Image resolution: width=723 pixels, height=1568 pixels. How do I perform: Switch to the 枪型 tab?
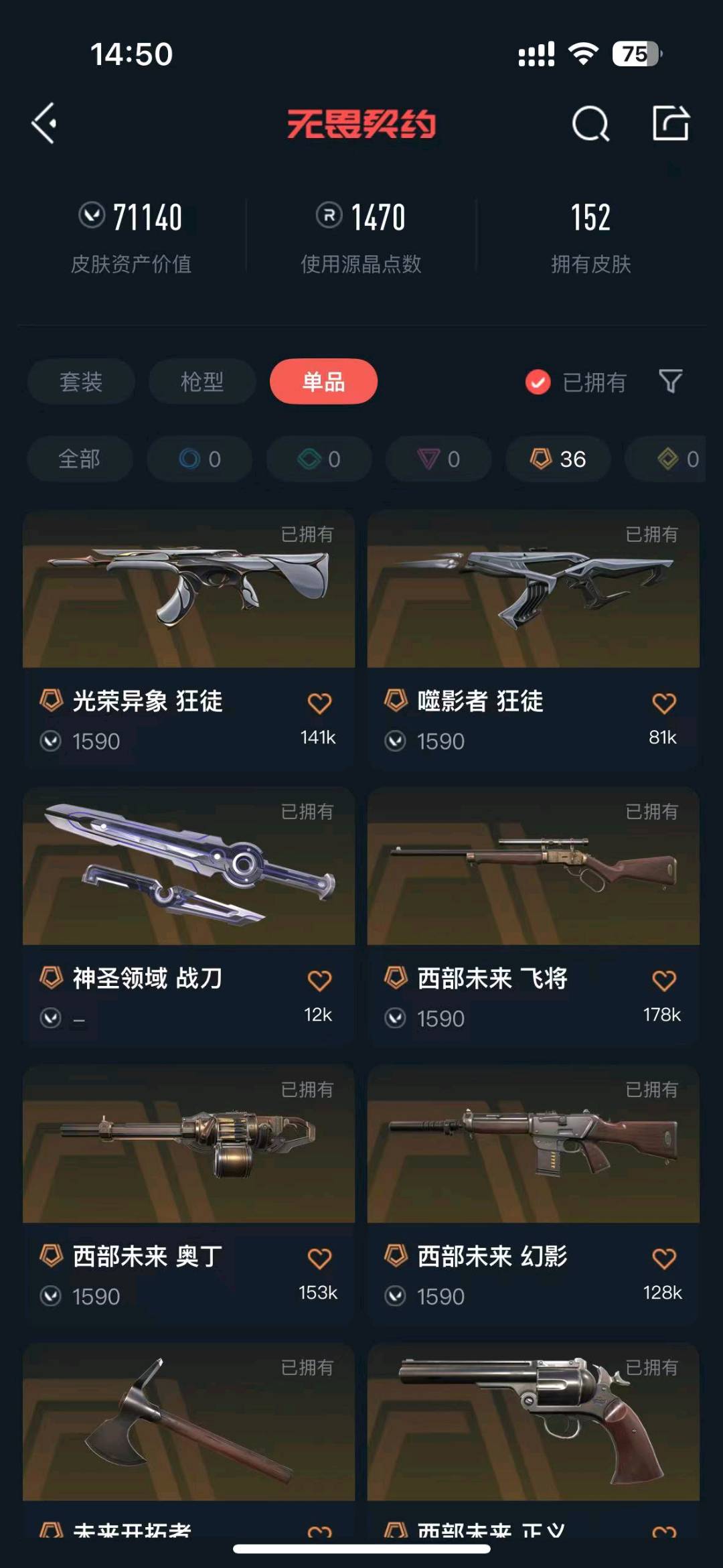point(202,382)
